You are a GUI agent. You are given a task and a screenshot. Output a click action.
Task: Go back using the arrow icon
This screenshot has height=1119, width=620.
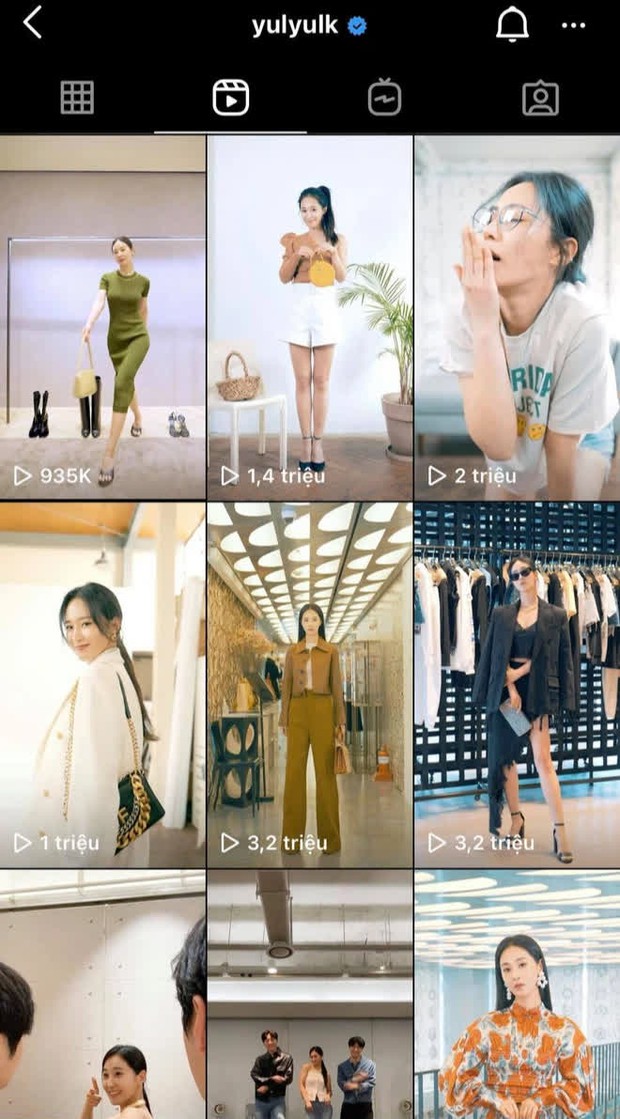coord(33,23)
